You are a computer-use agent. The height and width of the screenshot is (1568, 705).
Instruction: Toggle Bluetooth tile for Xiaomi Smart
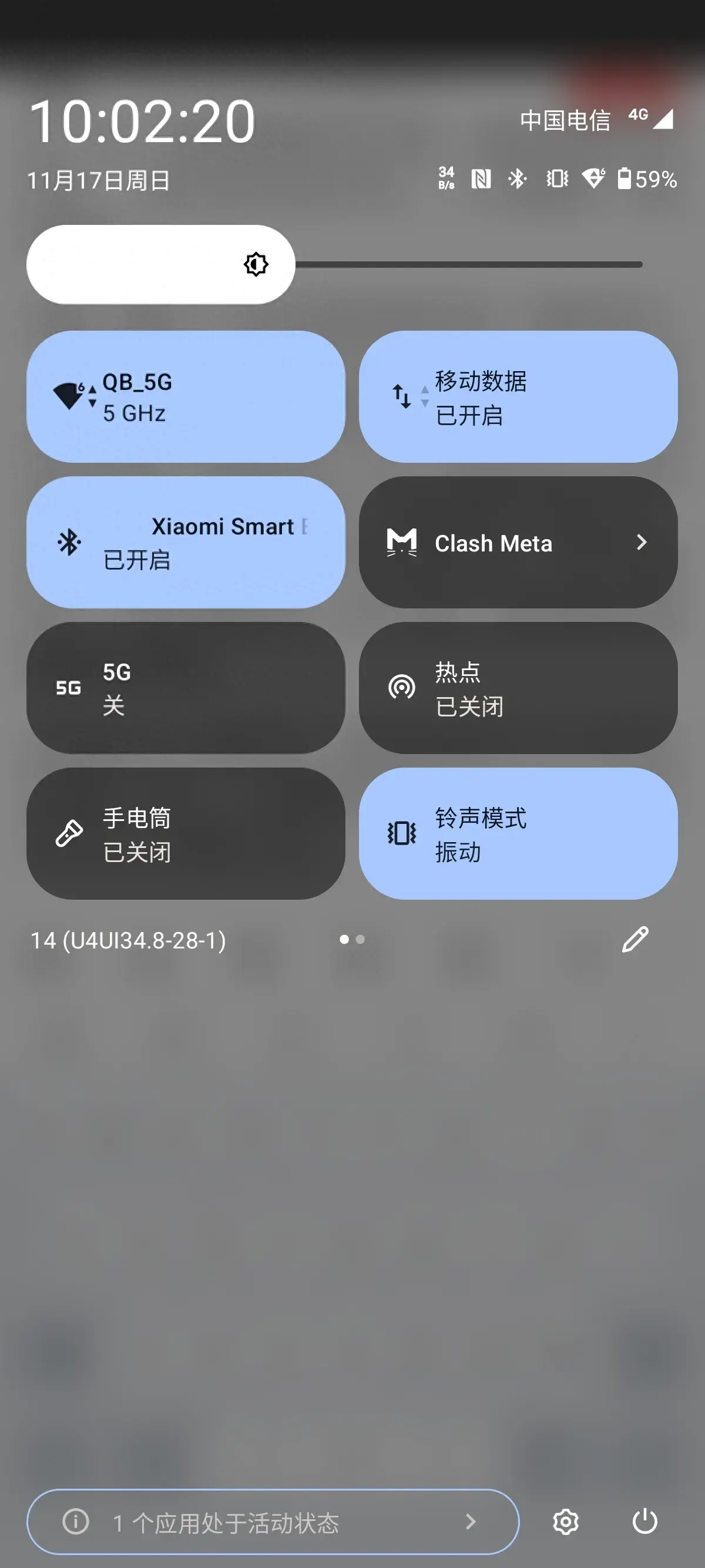pyautogui.click(x=186, y=541)
